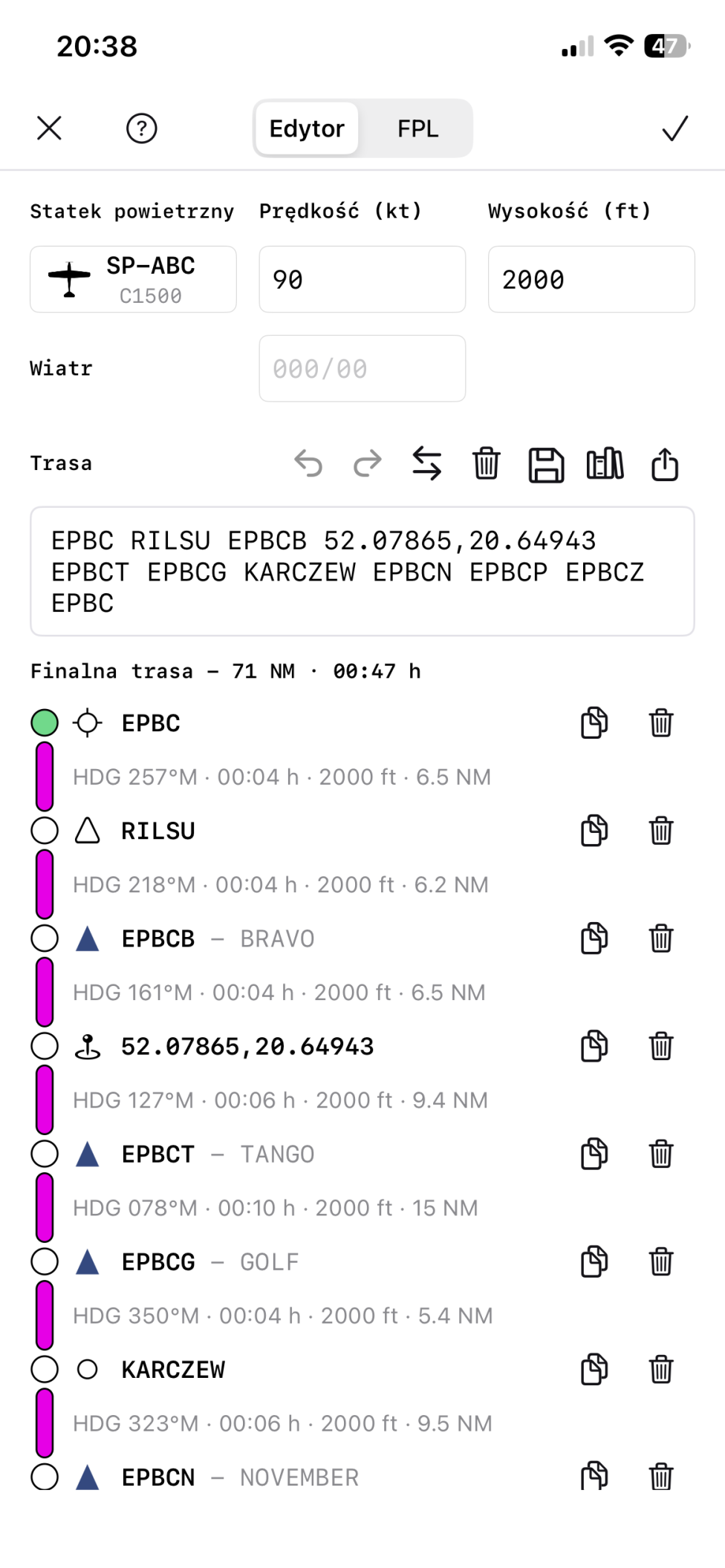Viewport: 725px width, 1568px height.
Task: Delete the KARCZEW waypoint
Action: point(661,1369)
